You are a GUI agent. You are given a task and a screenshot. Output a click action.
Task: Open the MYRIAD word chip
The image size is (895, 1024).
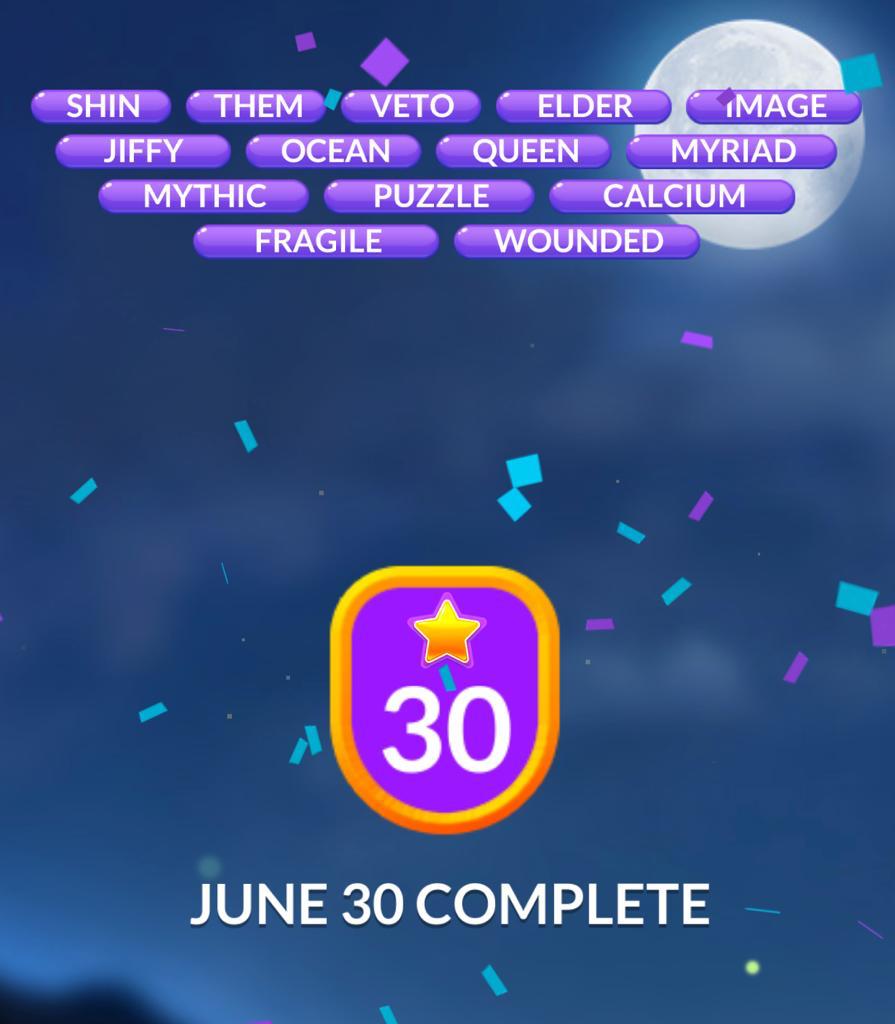point(732,151)
